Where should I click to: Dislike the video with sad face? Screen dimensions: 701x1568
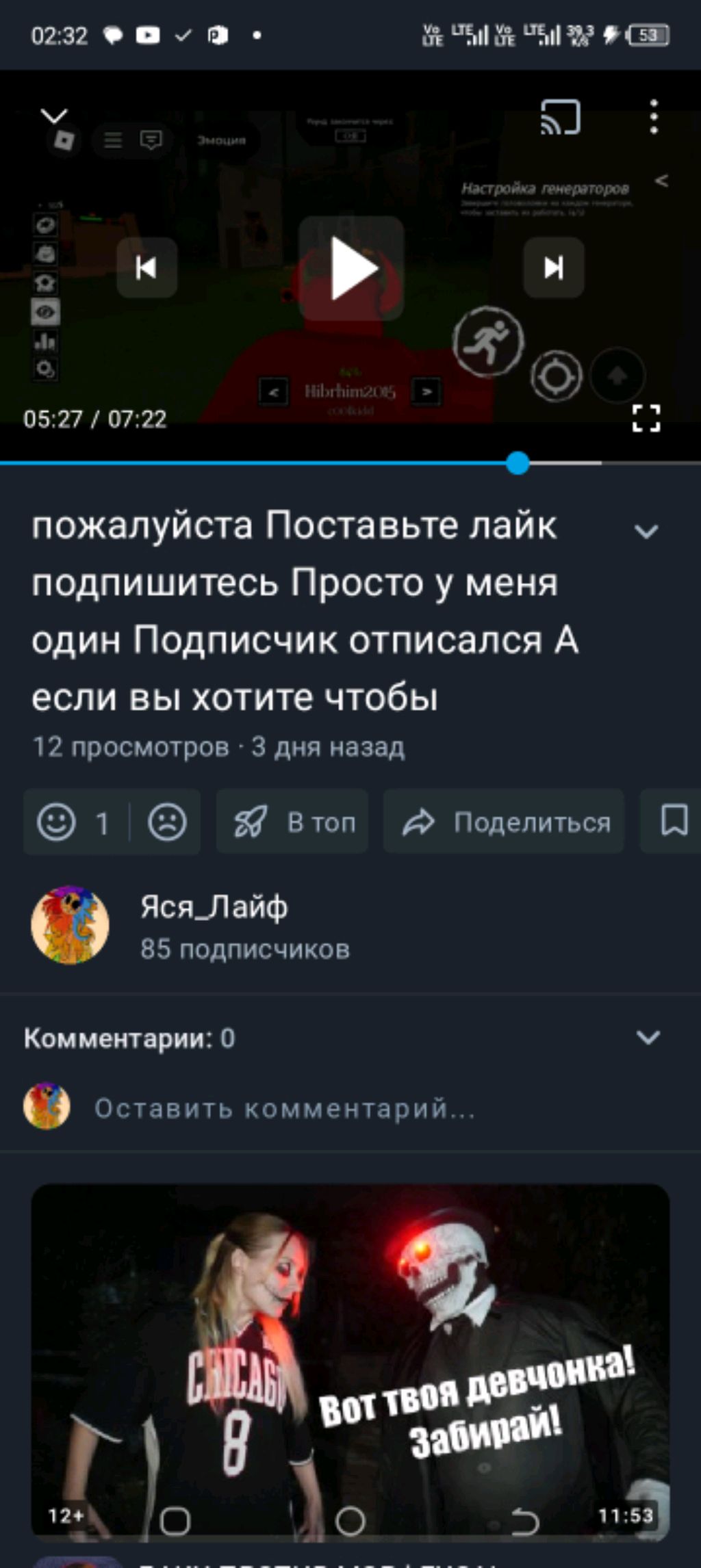tap(167, 822)
